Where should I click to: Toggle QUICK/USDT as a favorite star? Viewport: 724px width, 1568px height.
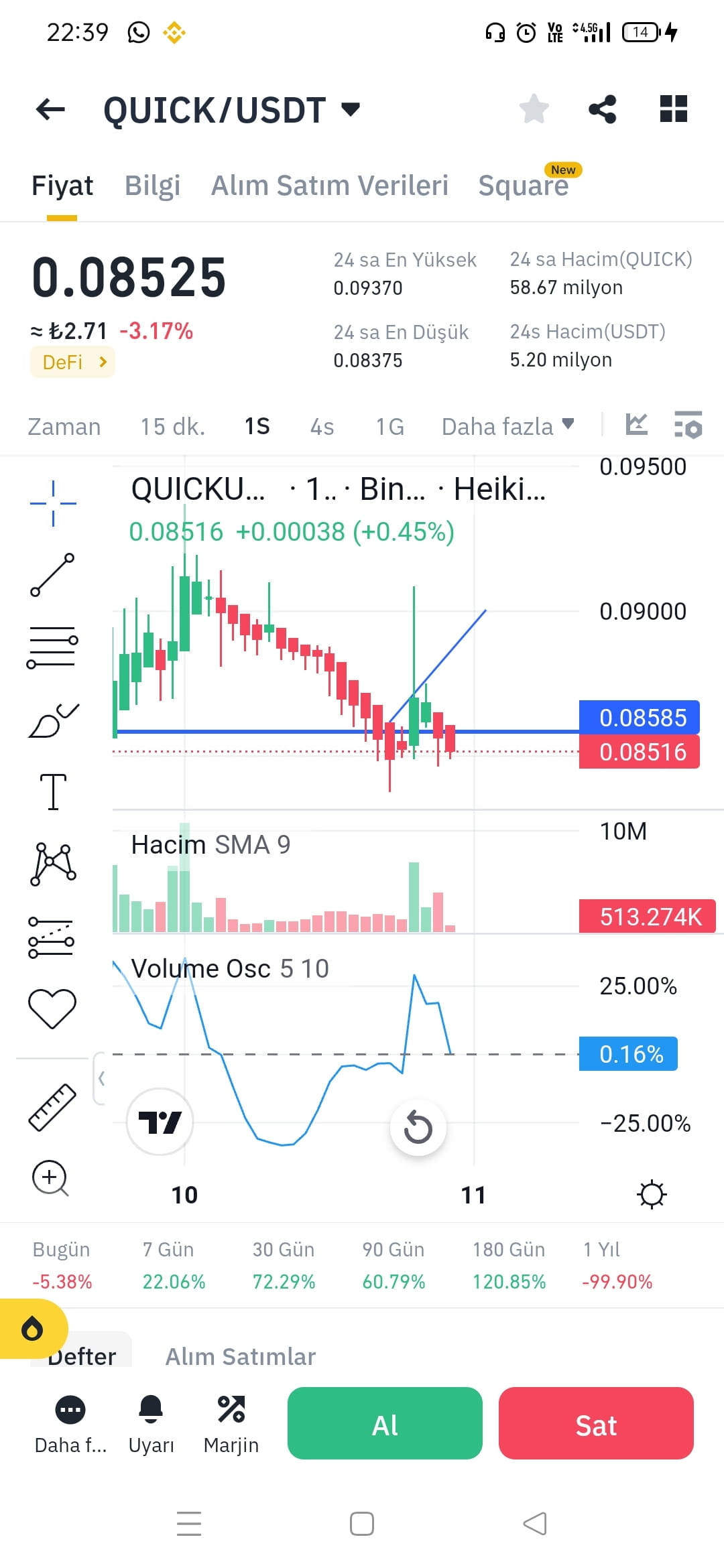(x=534, y=109)
